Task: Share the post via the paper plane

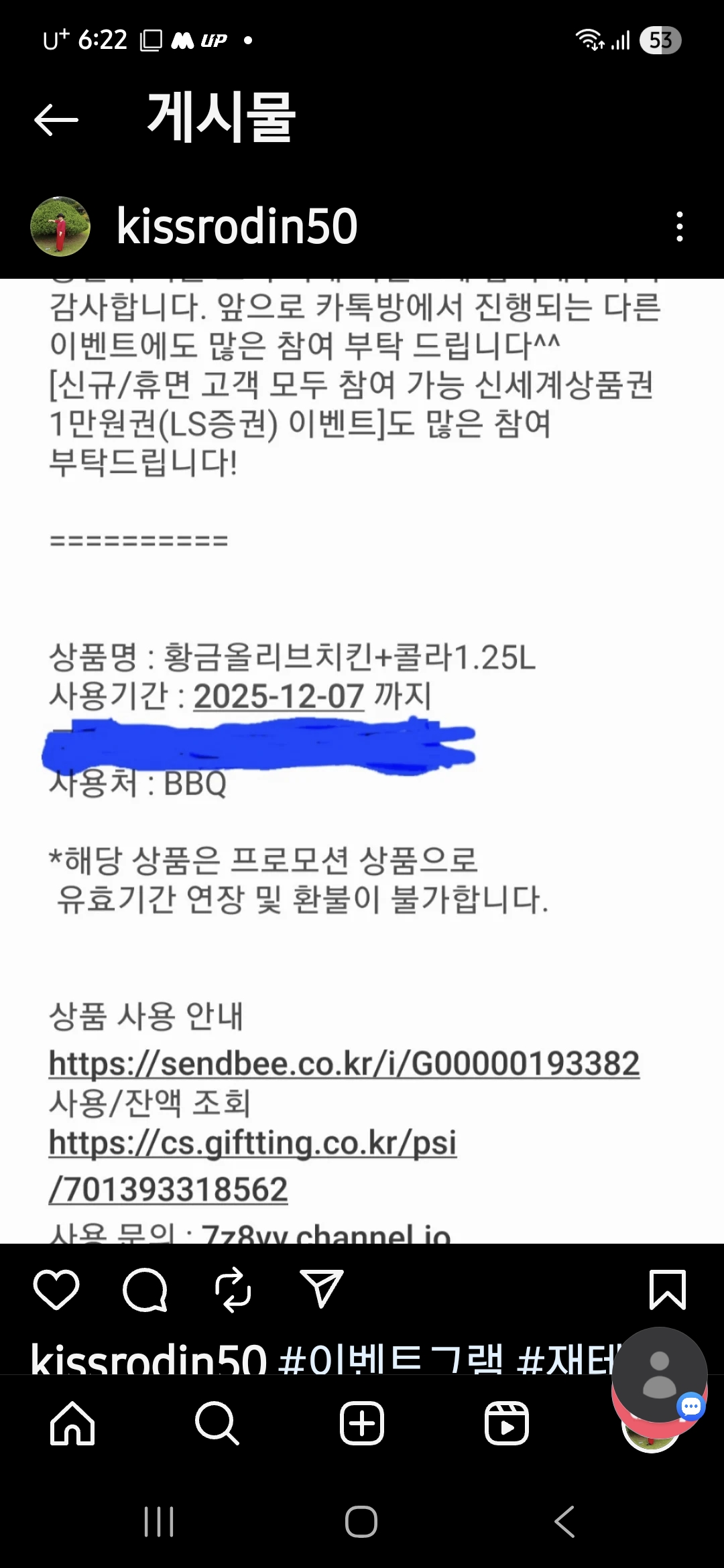Action: 322,1289
